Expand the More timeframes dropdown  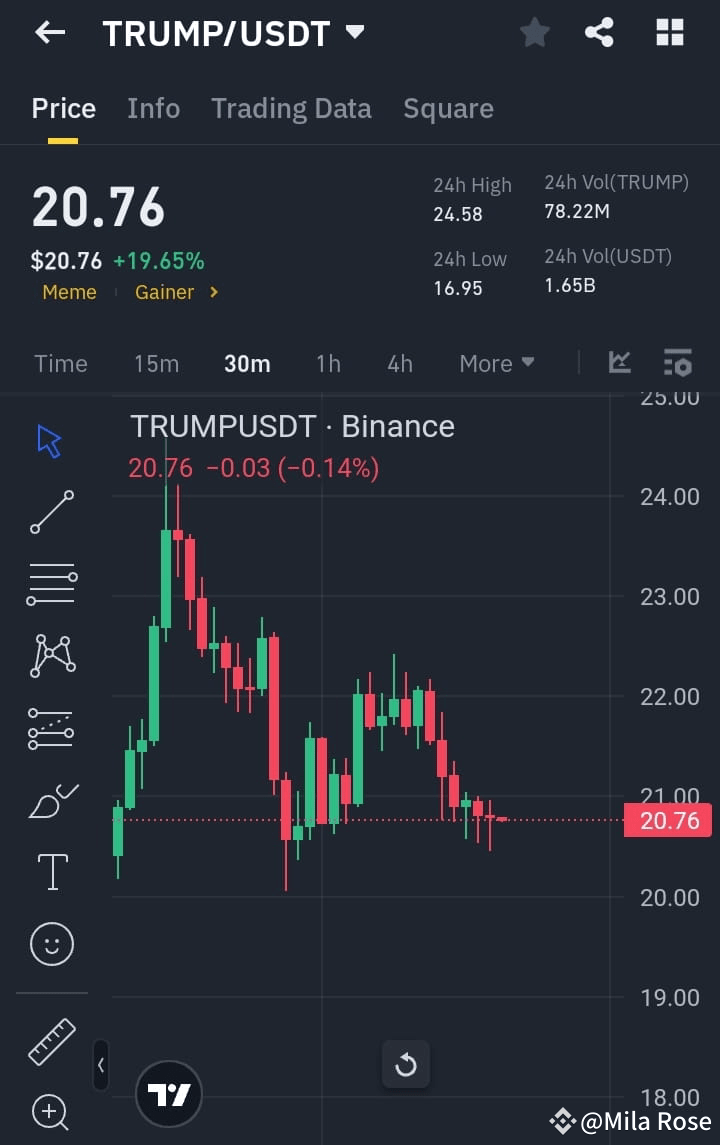tap(496, 364)
